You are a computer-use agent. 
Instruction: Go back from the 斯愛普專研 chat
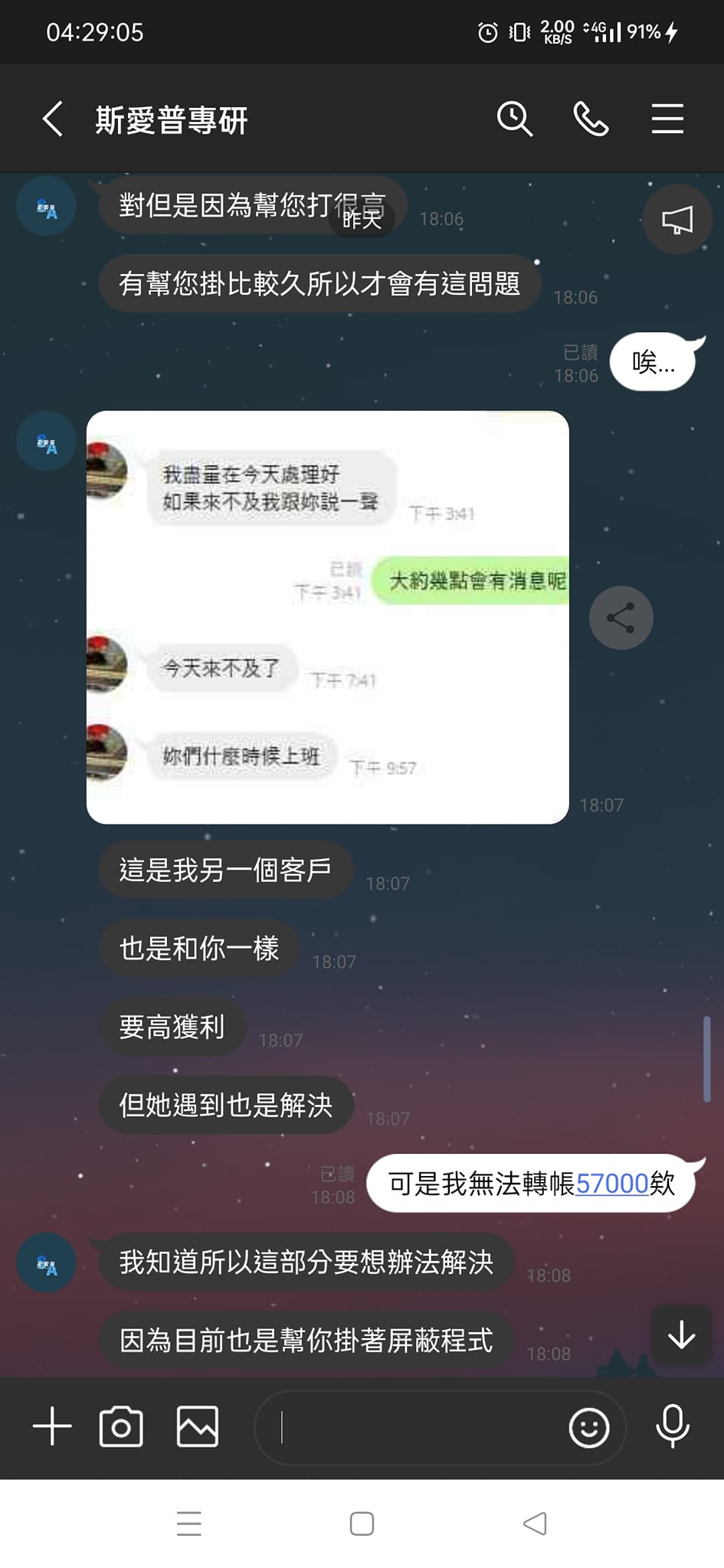coord(52,119)
